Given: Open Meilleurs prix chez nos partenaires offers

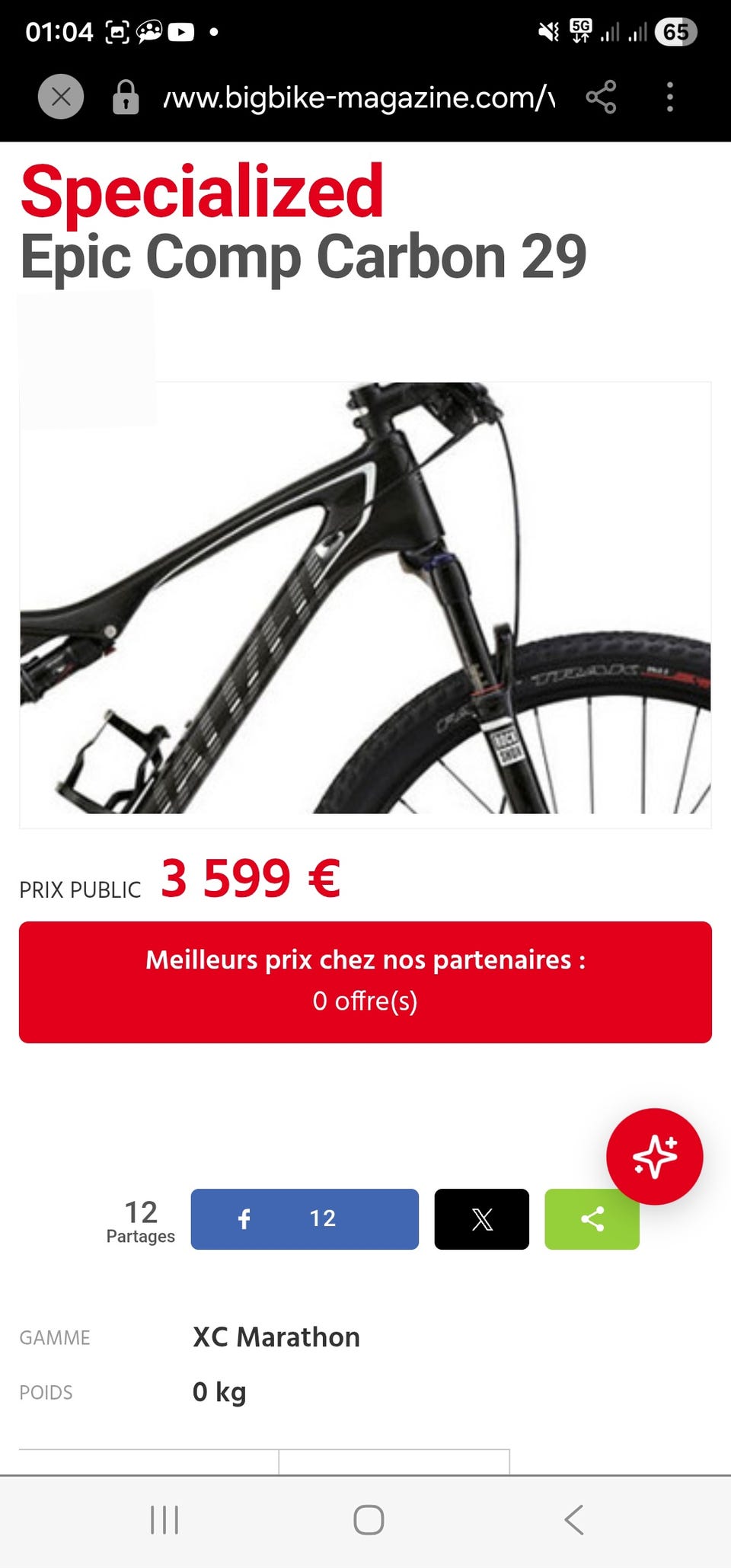Looking at the screenshot, I should click(365, 982).
